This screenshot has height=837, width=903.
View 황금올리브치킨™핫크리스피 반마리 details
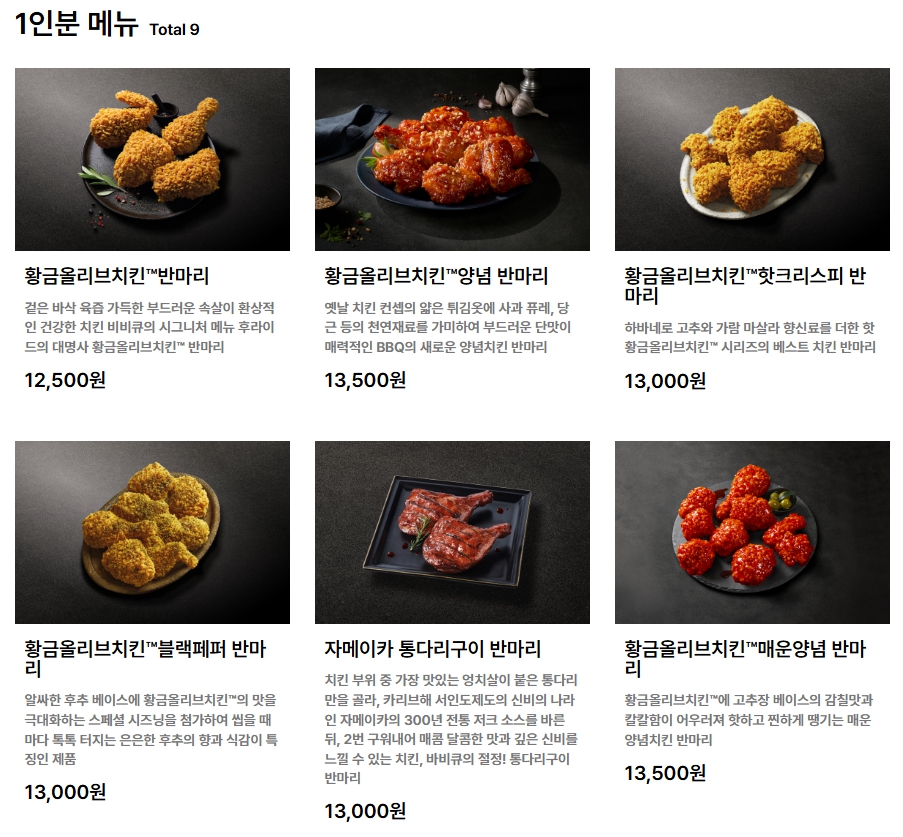[x=752, y=159]
